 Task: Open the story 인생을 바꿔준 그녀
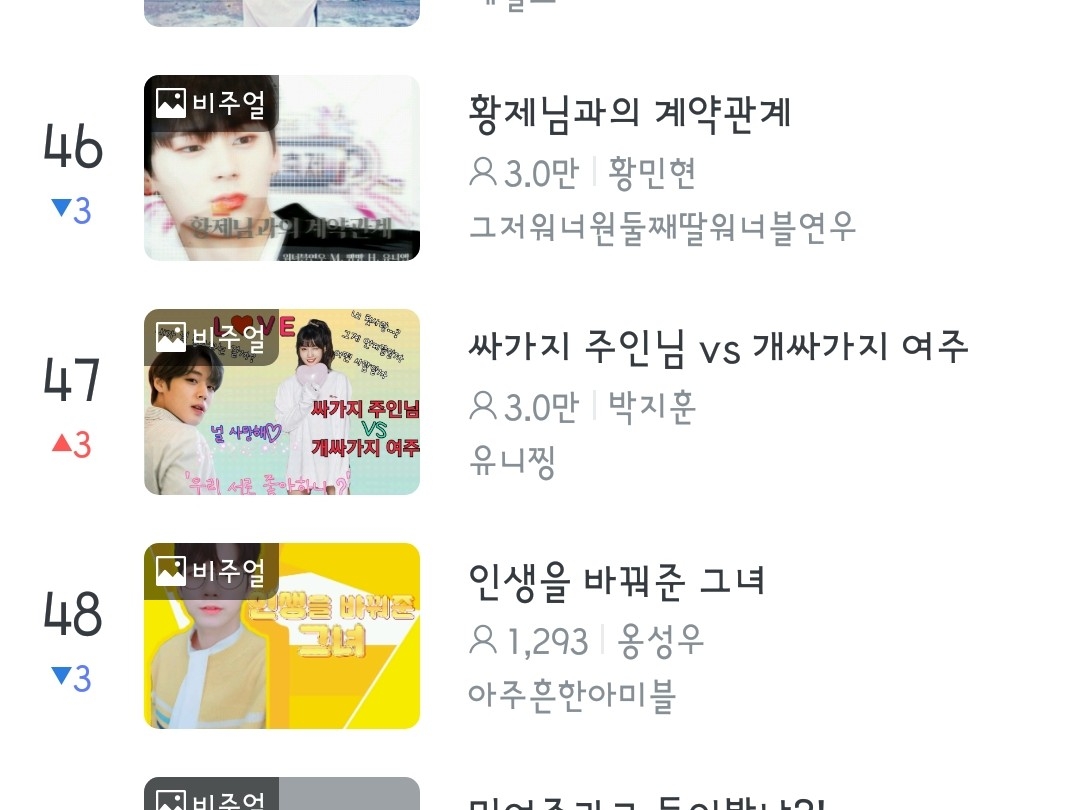click(616, 581)
